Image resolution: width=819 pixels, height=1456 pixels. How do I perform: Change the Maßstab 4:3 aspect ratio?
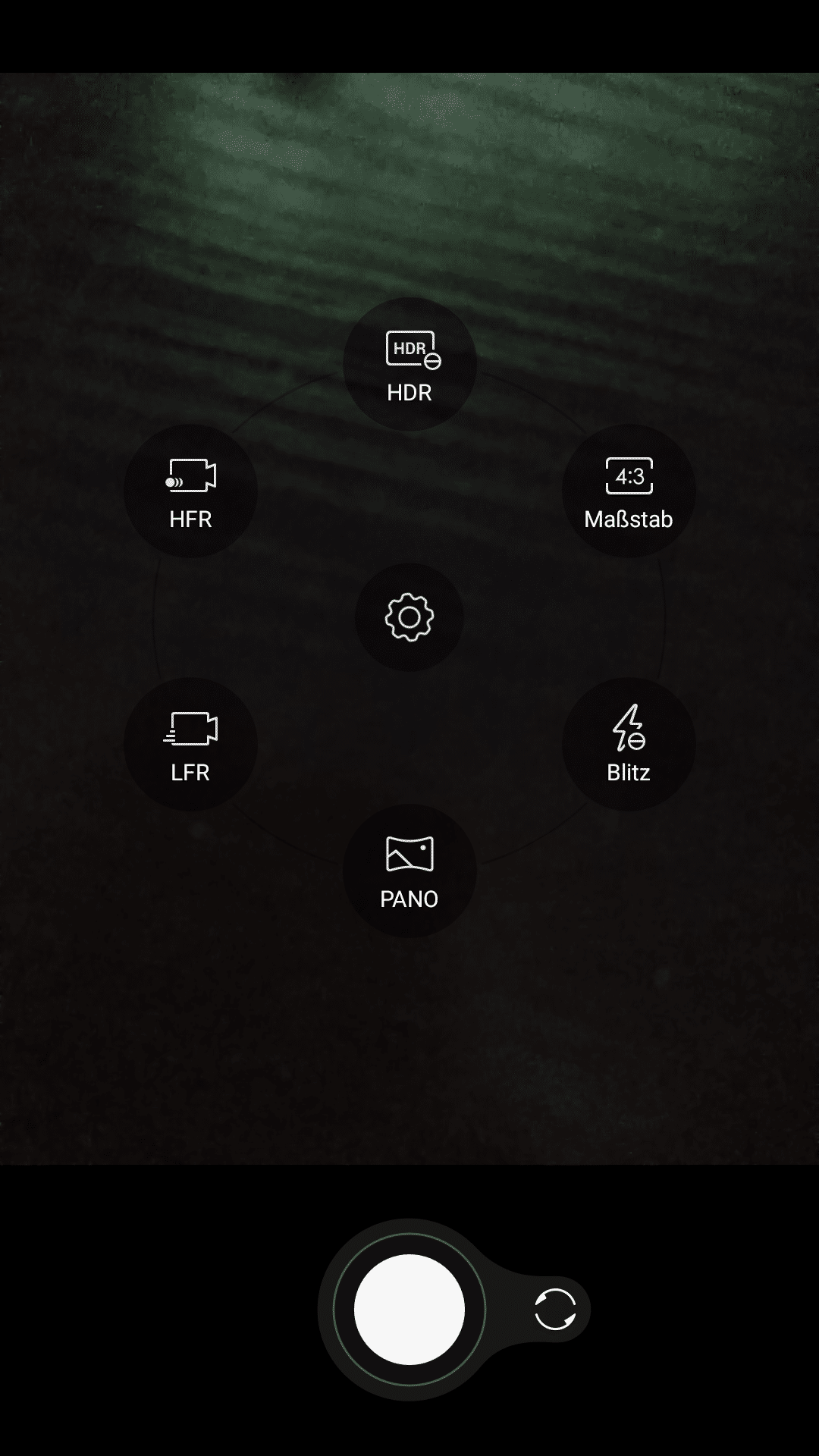pyautogui.click(x=629, y=491)
